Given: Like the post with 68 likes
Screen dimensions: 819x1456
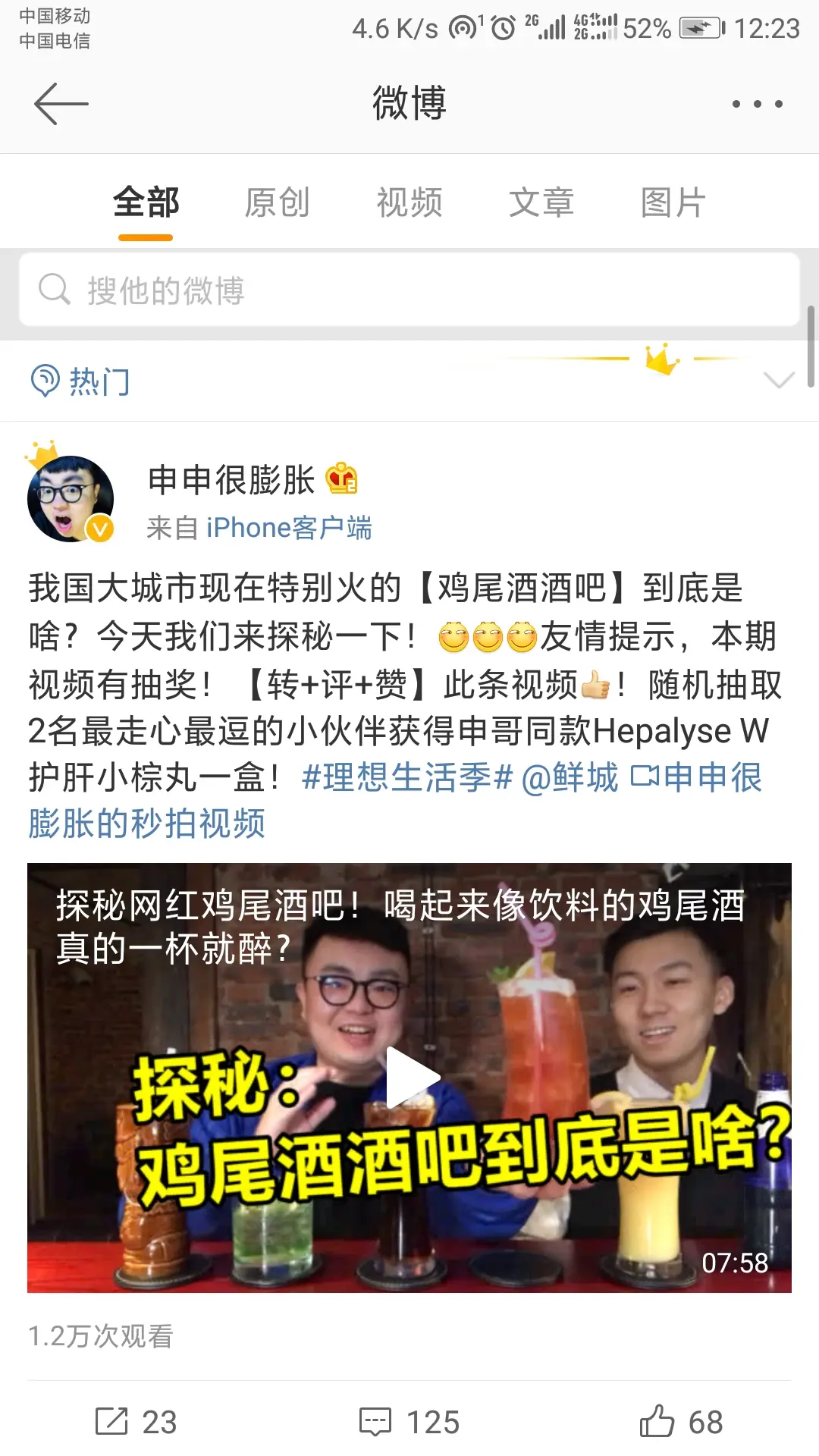Looking at the screenshot, I should 681,1422.
